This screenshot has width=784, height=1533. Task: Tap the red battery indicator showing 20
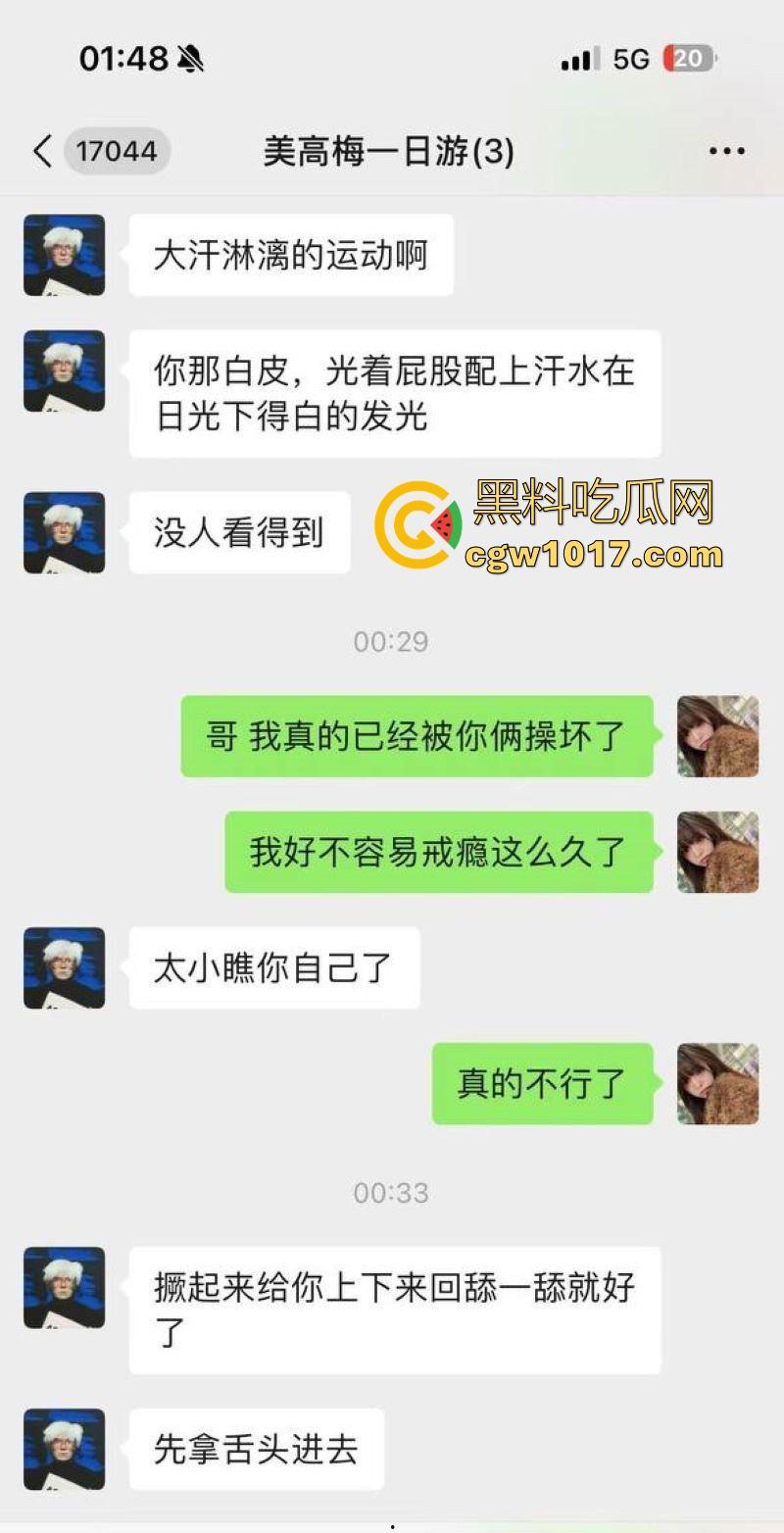point(689,59)
